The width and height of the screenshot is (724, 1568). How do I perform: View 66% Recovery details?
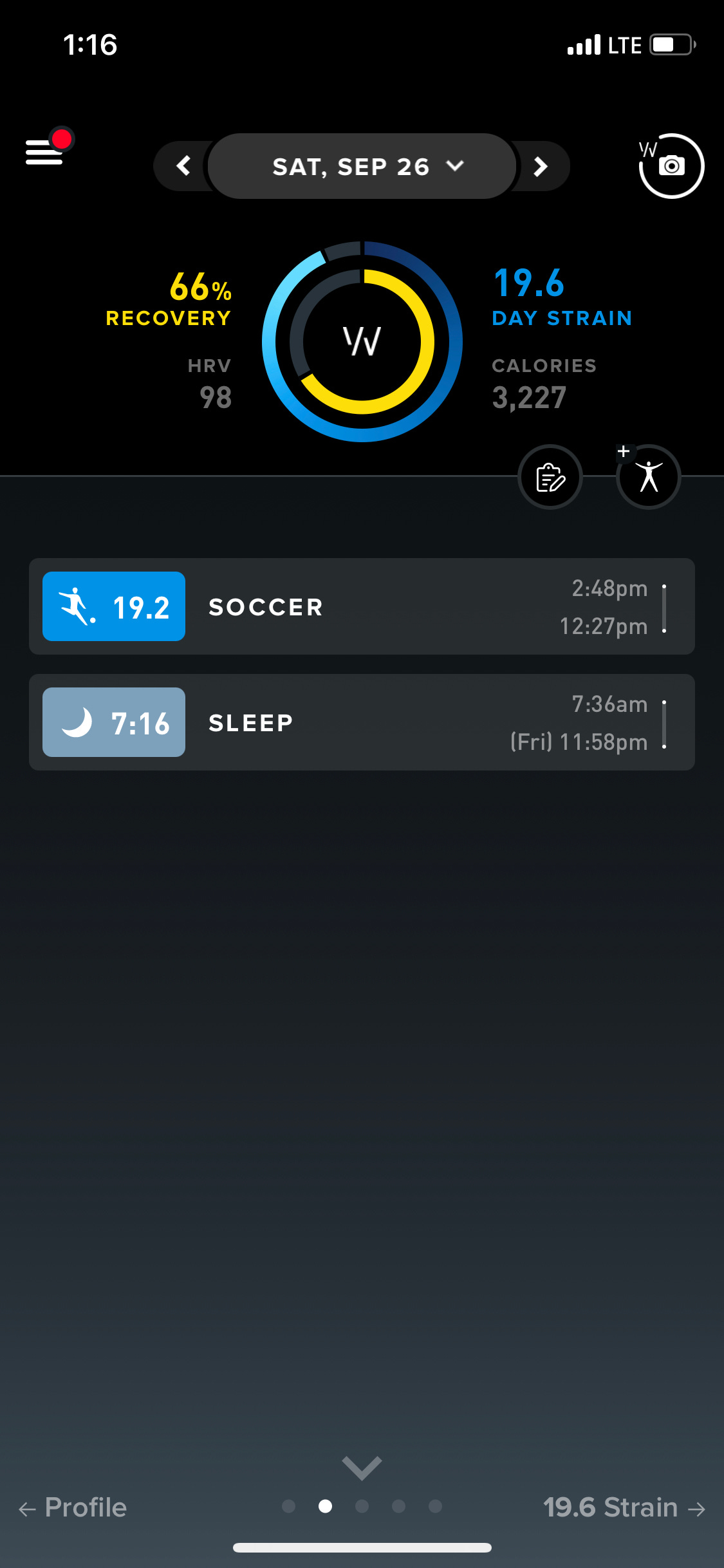(169, 299)
